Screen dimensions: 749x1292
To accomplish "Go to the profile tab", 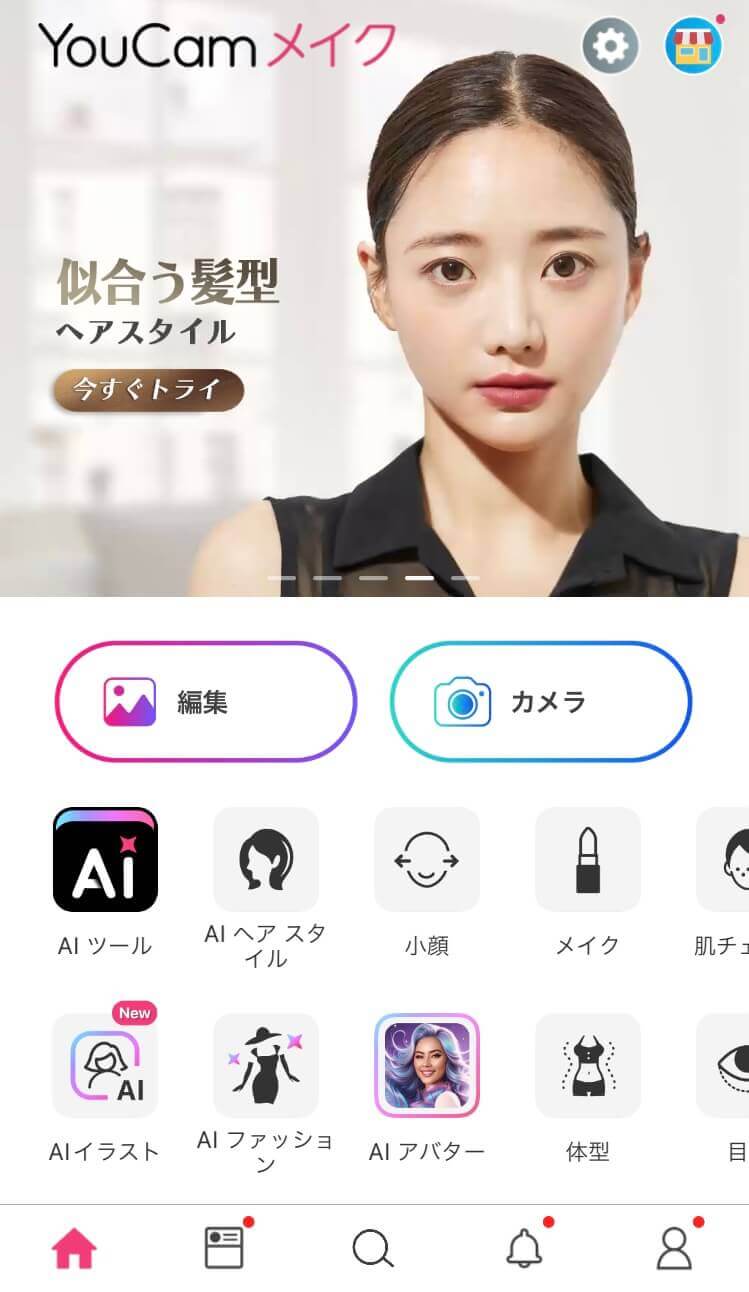I will 674,1245.
